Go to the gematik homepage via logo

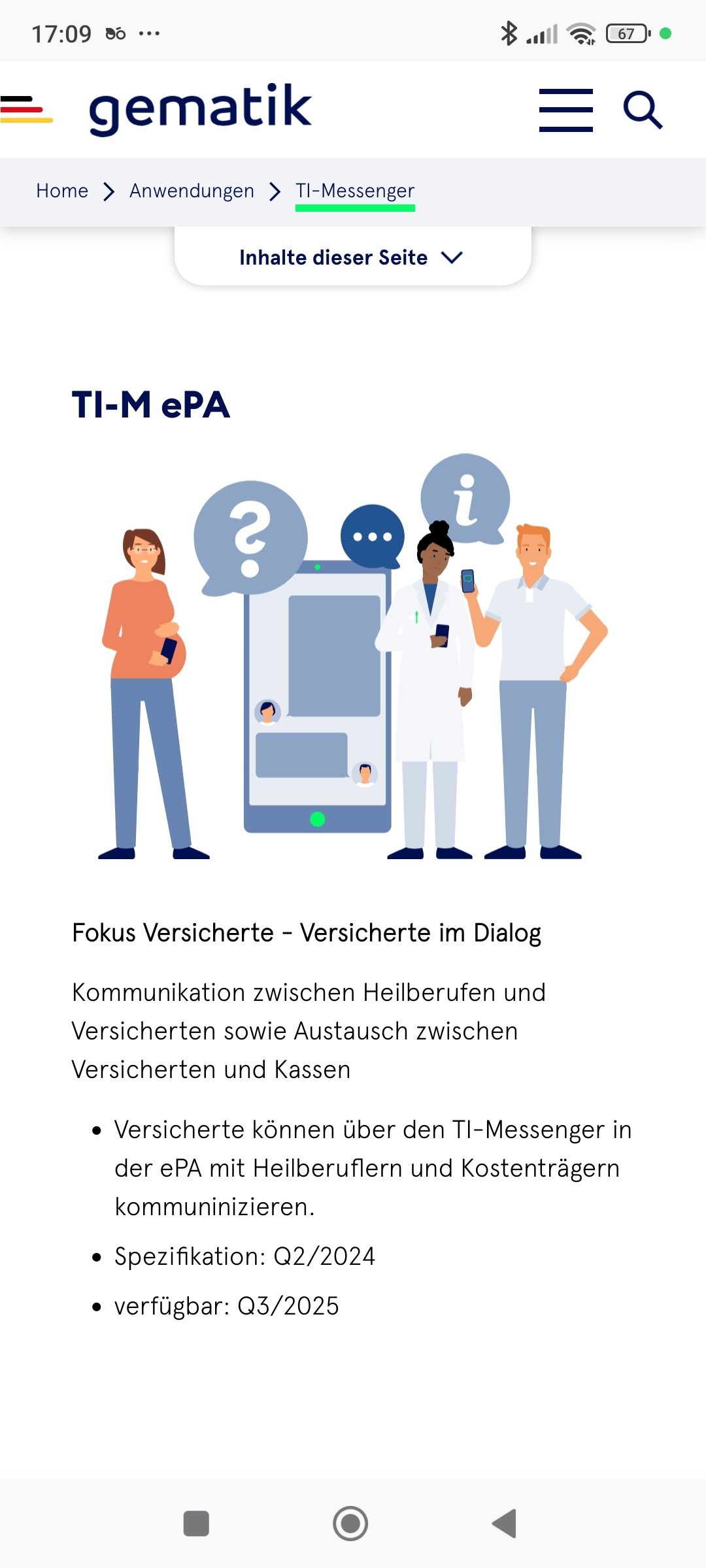[x=200, y=108]
